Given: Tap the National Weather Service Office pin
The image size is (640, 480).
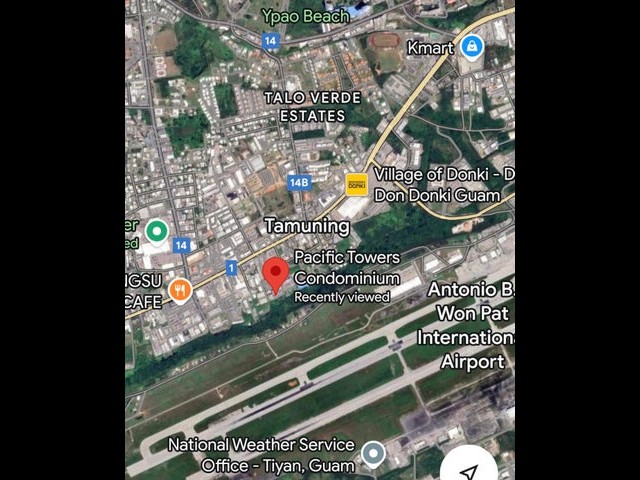Looking at the screenshot, I should (x=373, y=455).
